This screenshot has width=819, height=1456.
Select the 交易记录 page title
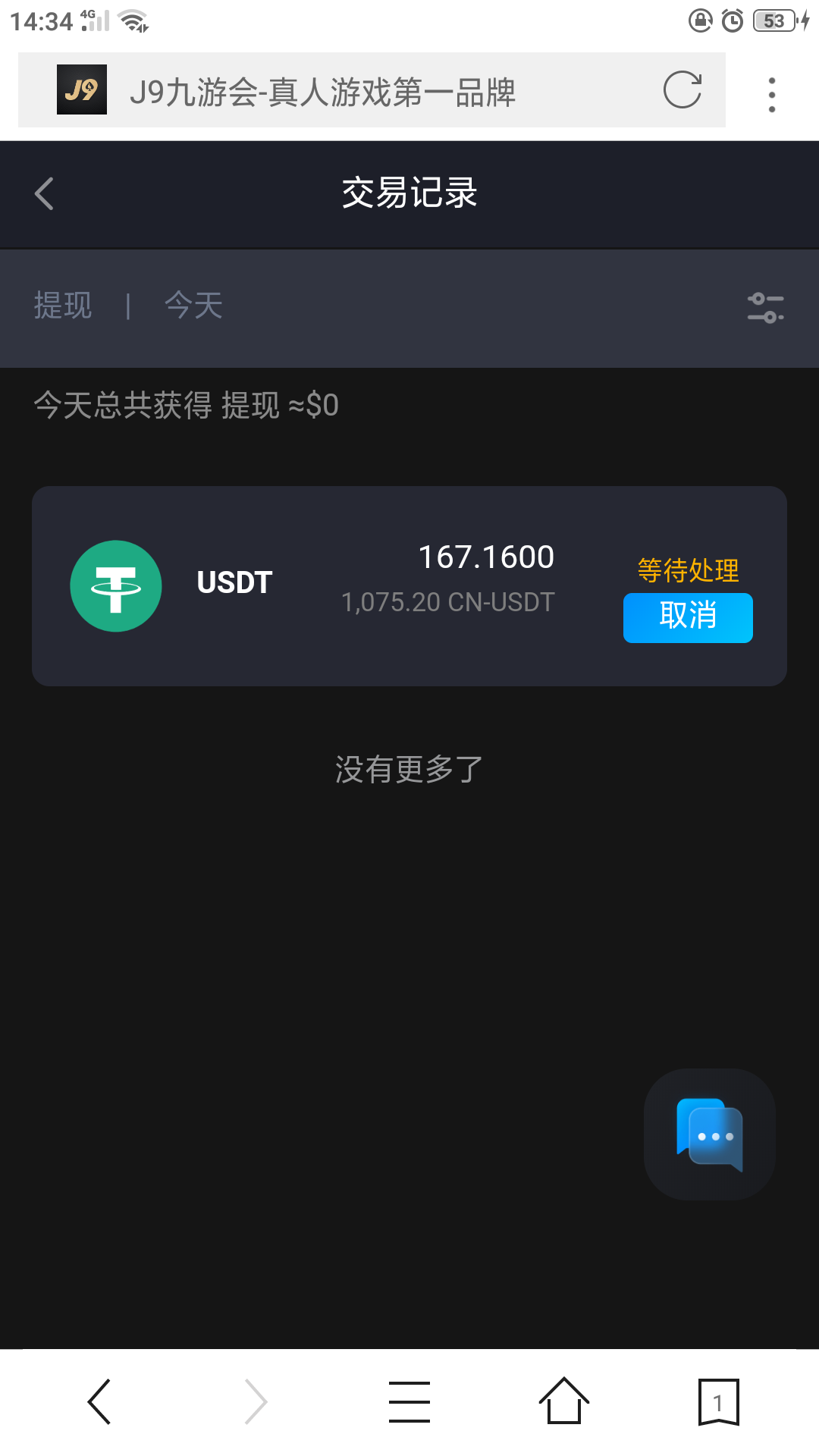(x=409, y=193)
